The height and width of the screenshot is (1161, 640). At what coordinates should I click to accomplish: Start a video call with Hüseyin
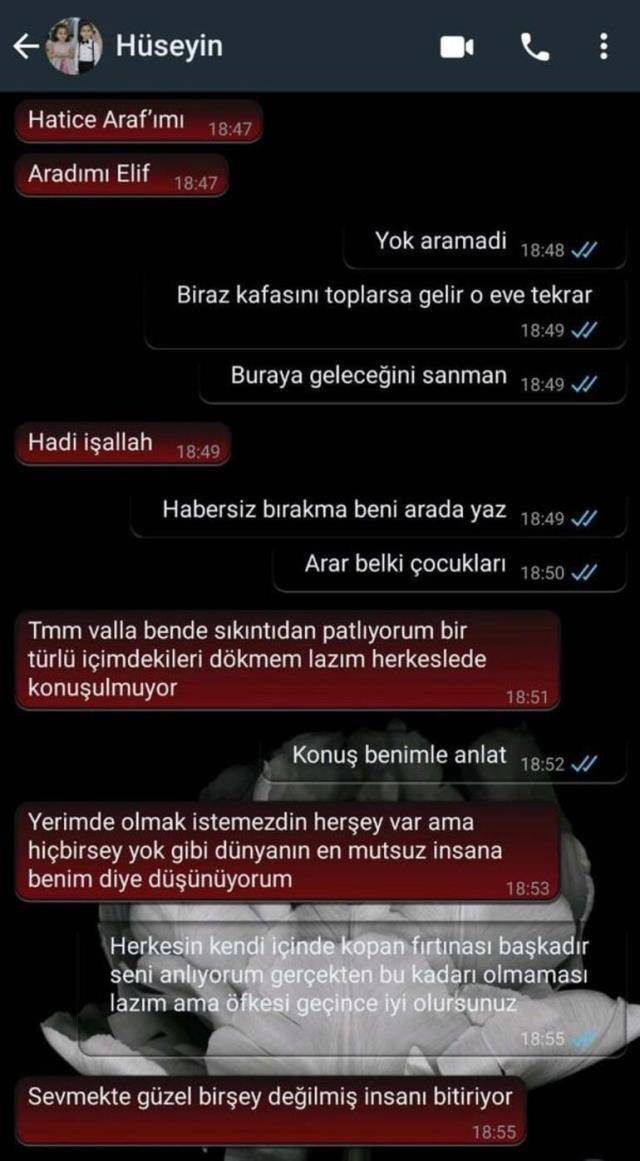tap(456, 47)
